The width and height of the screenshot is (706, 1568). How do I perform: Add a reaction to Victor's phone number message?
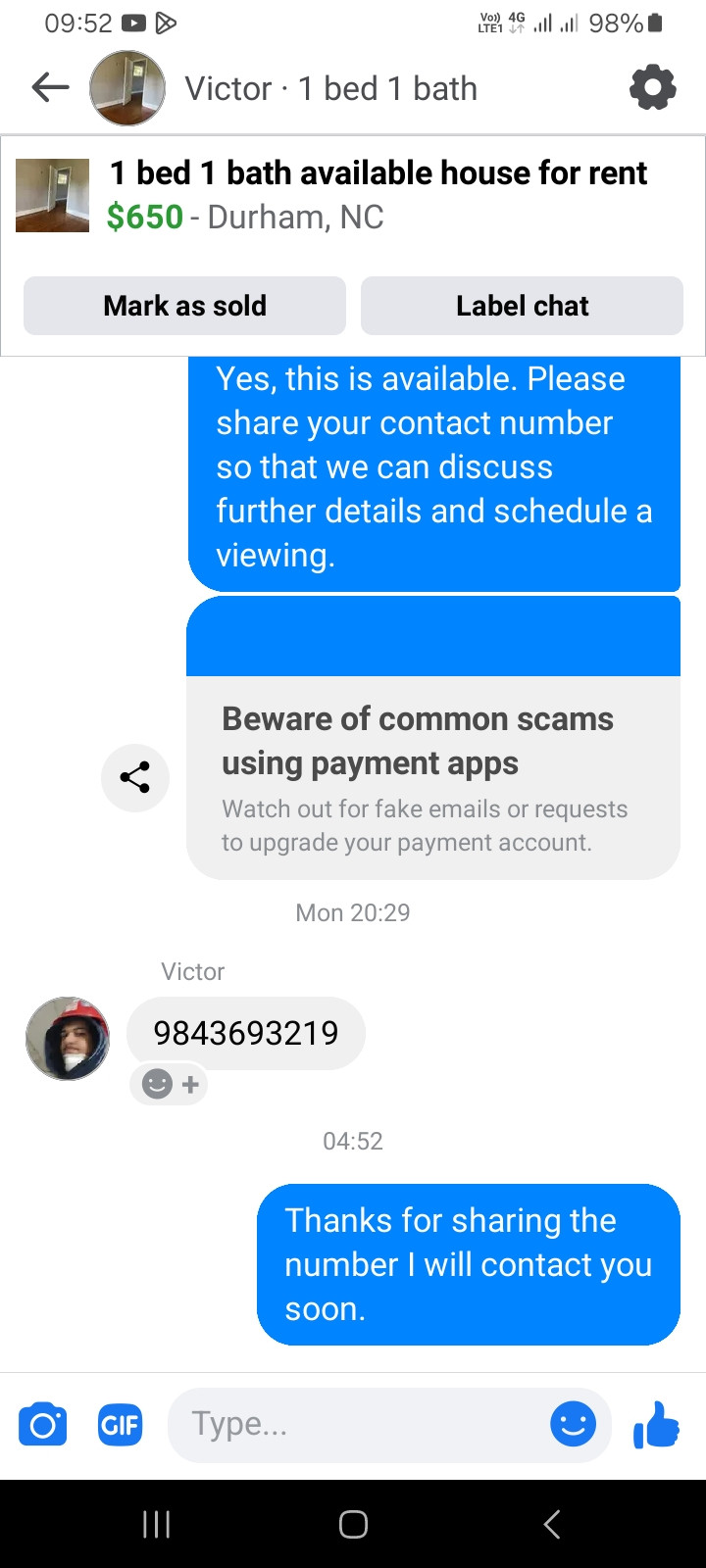[x=171, y=1084]
